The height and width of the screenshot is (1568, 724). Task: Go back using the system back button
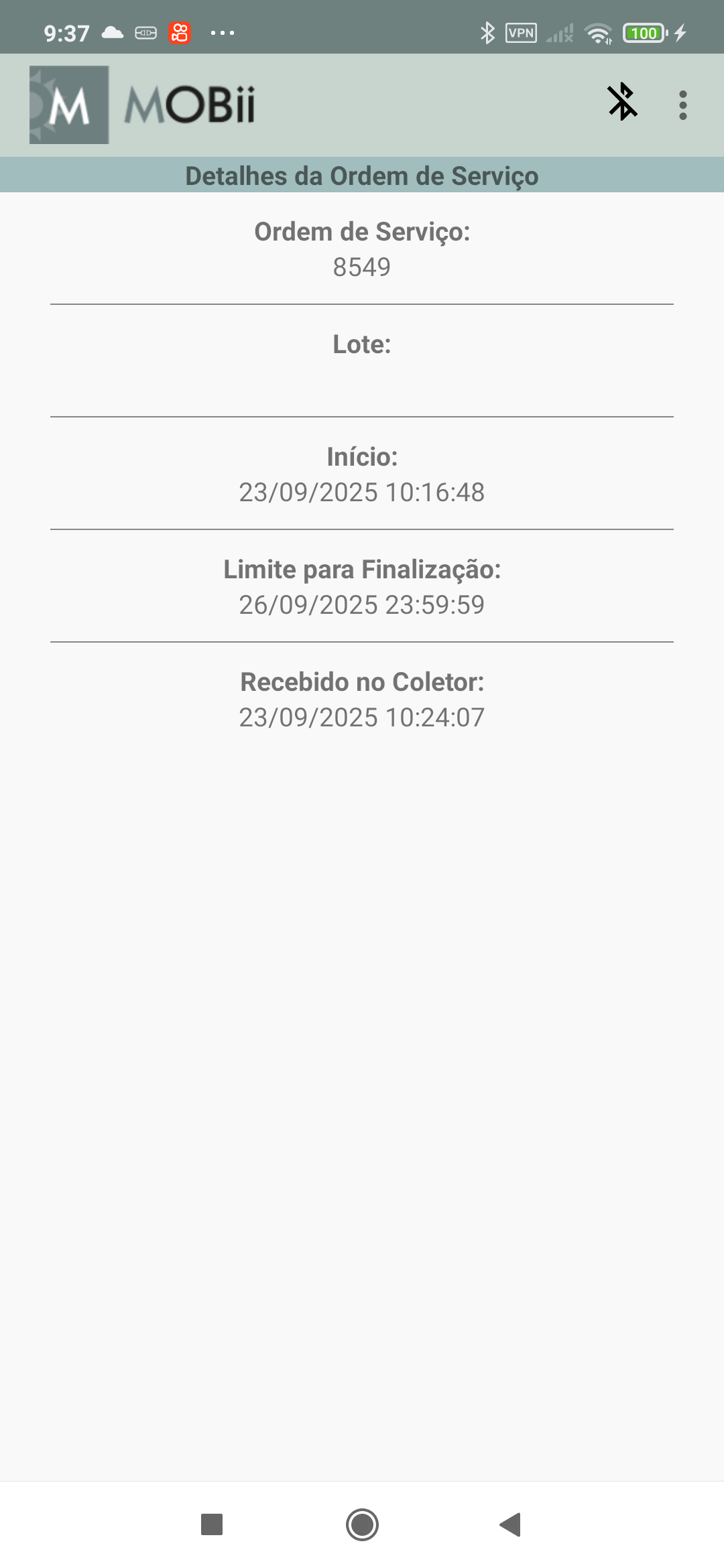click(x=511, y=1524)
